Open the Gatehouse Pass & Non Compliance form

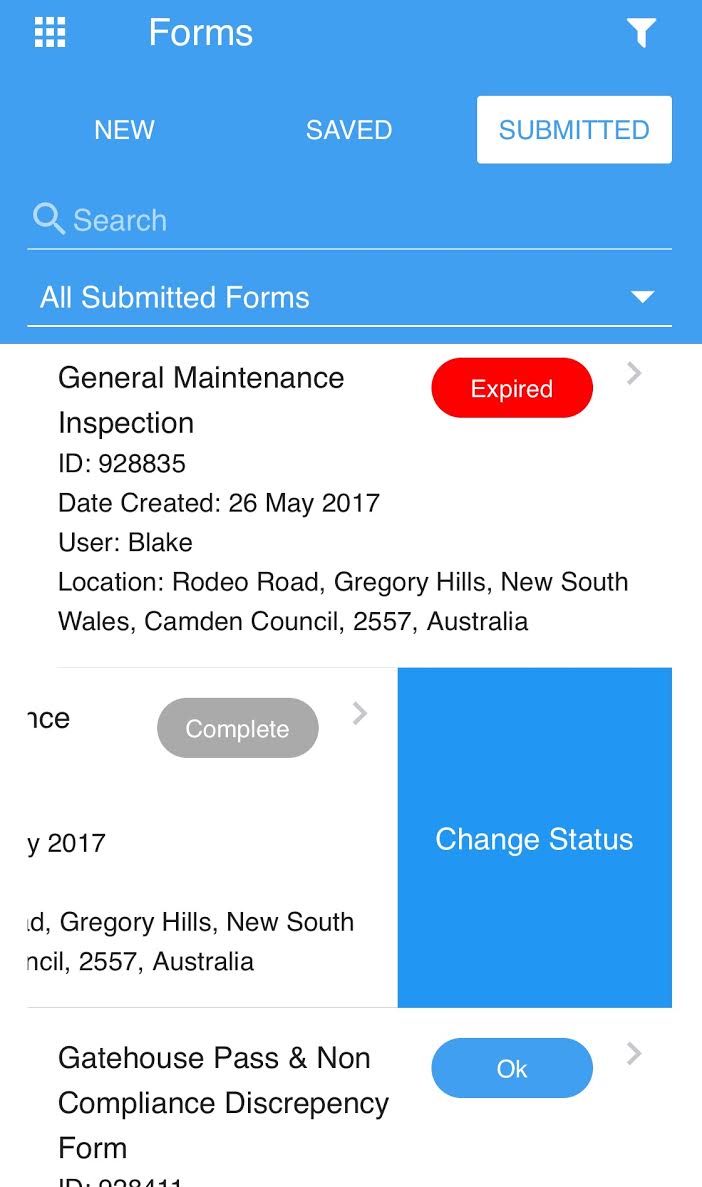(349, 1098)
